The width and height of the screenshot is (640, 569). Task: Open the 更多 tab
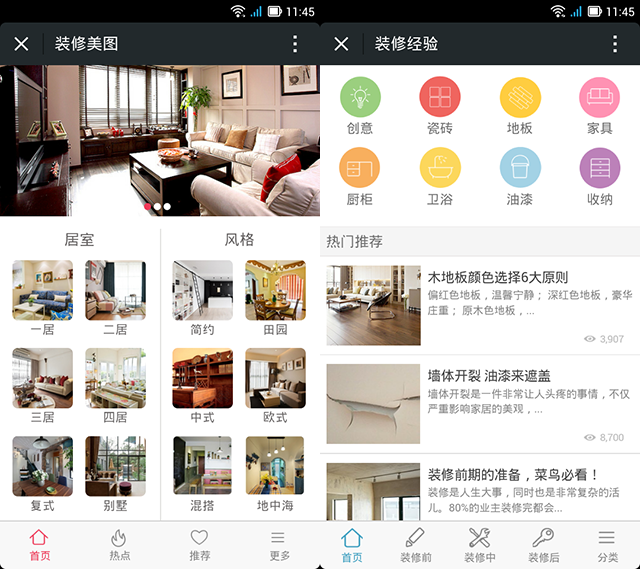(279, 544)
